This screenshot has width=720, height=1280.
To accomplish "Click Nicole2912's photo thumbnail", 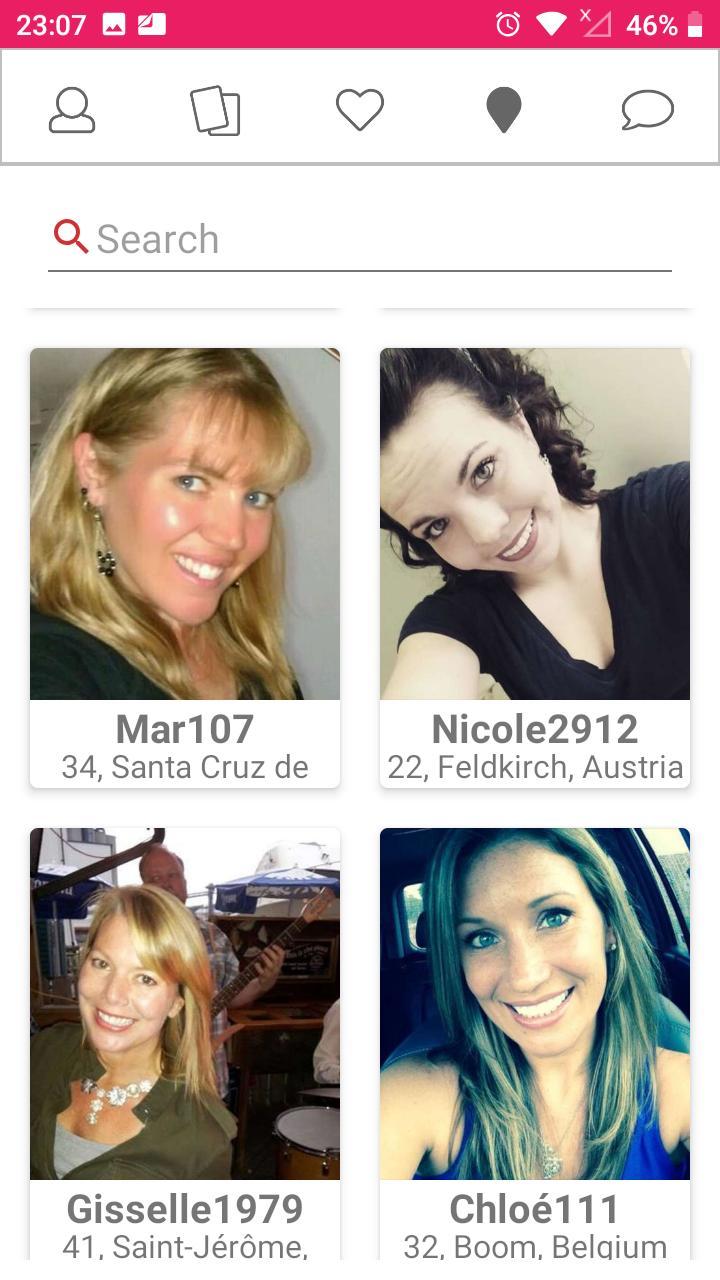I will point(534,523).
